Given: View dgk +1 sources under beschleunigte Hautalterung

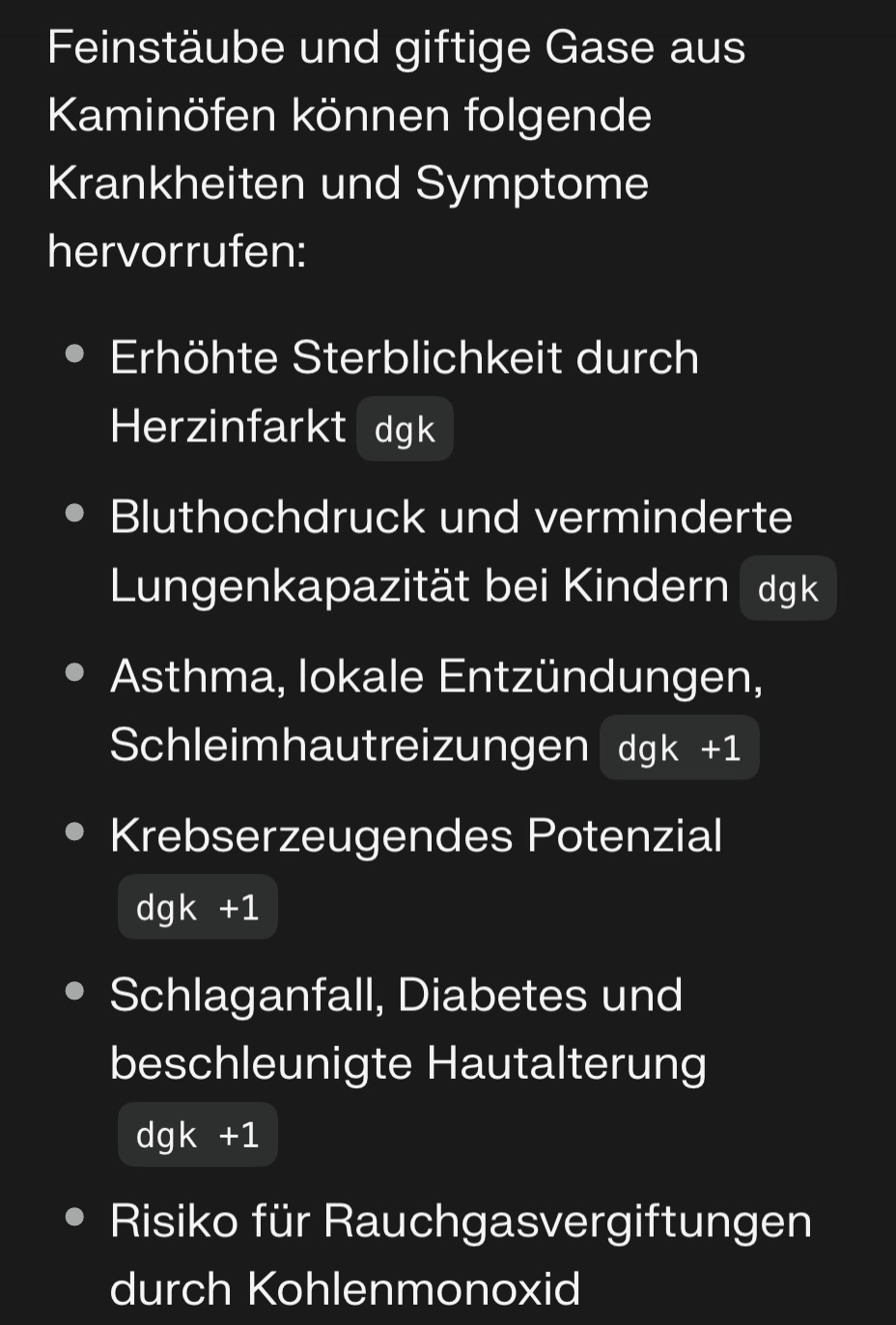Looking at the screenshot, I should coord(197,1135).
